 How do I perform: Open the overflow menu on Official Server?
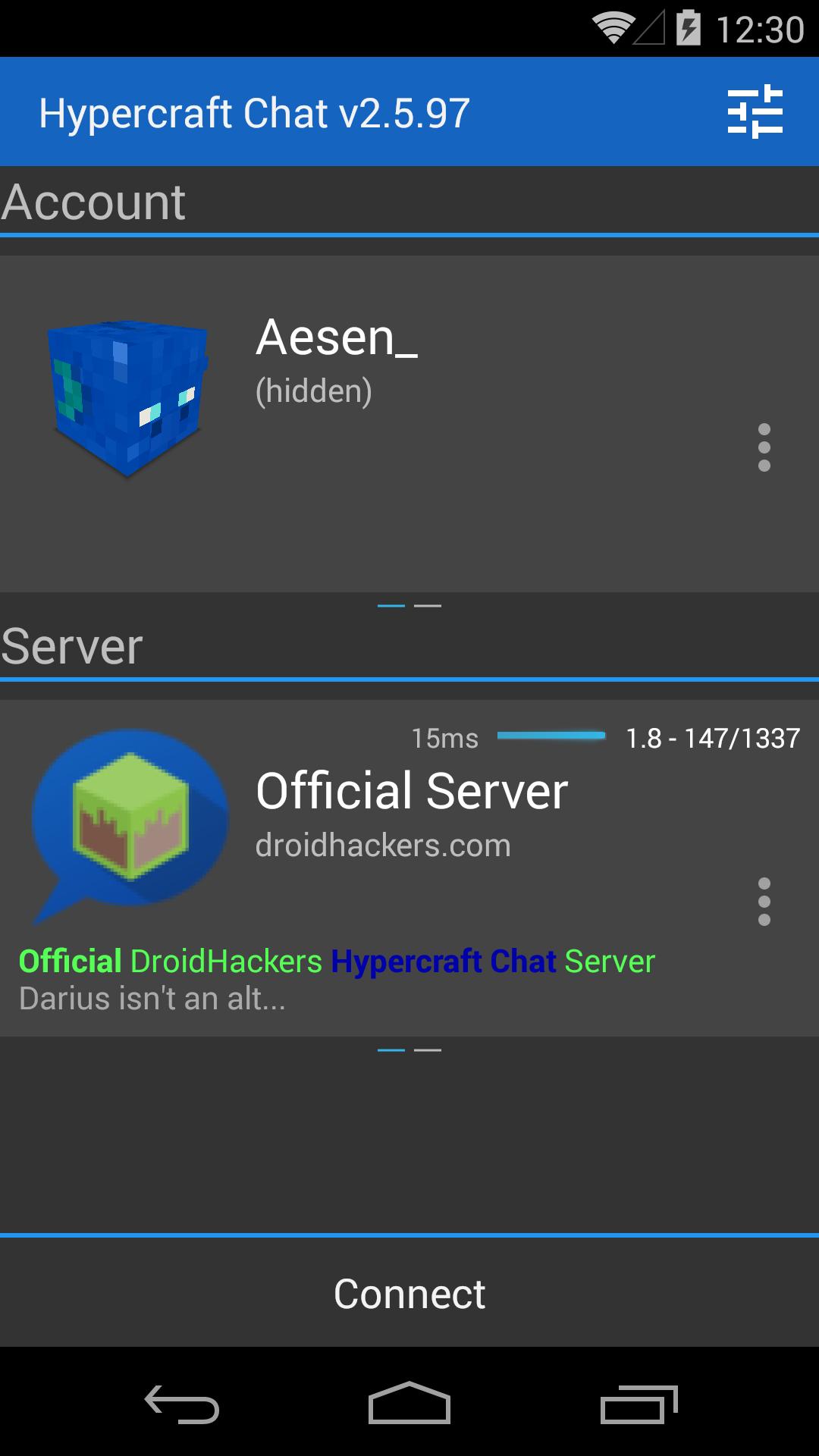(764, 902)
